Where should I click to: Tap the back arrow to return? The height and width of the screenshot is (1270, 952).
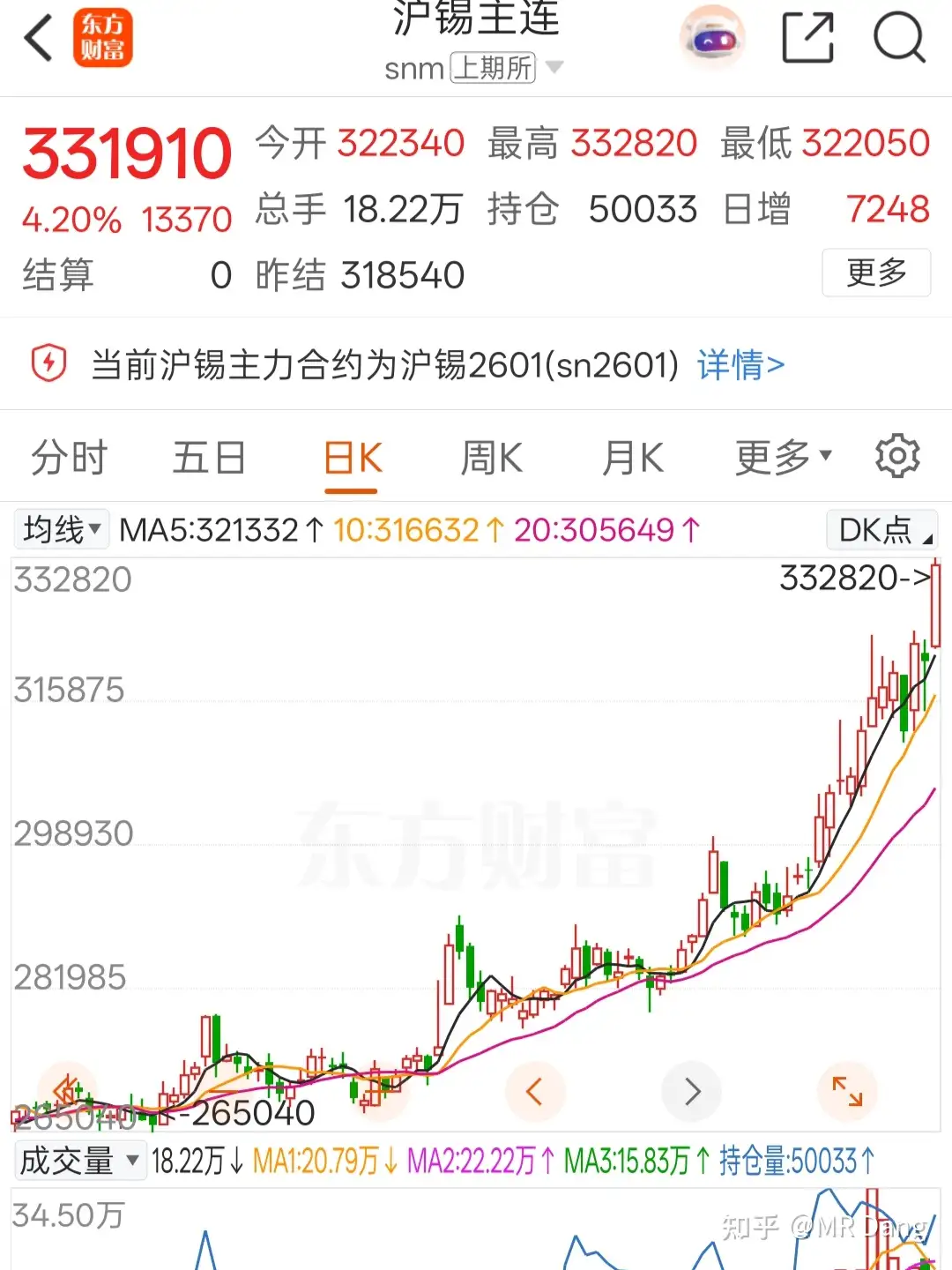(x=37, y=37)
